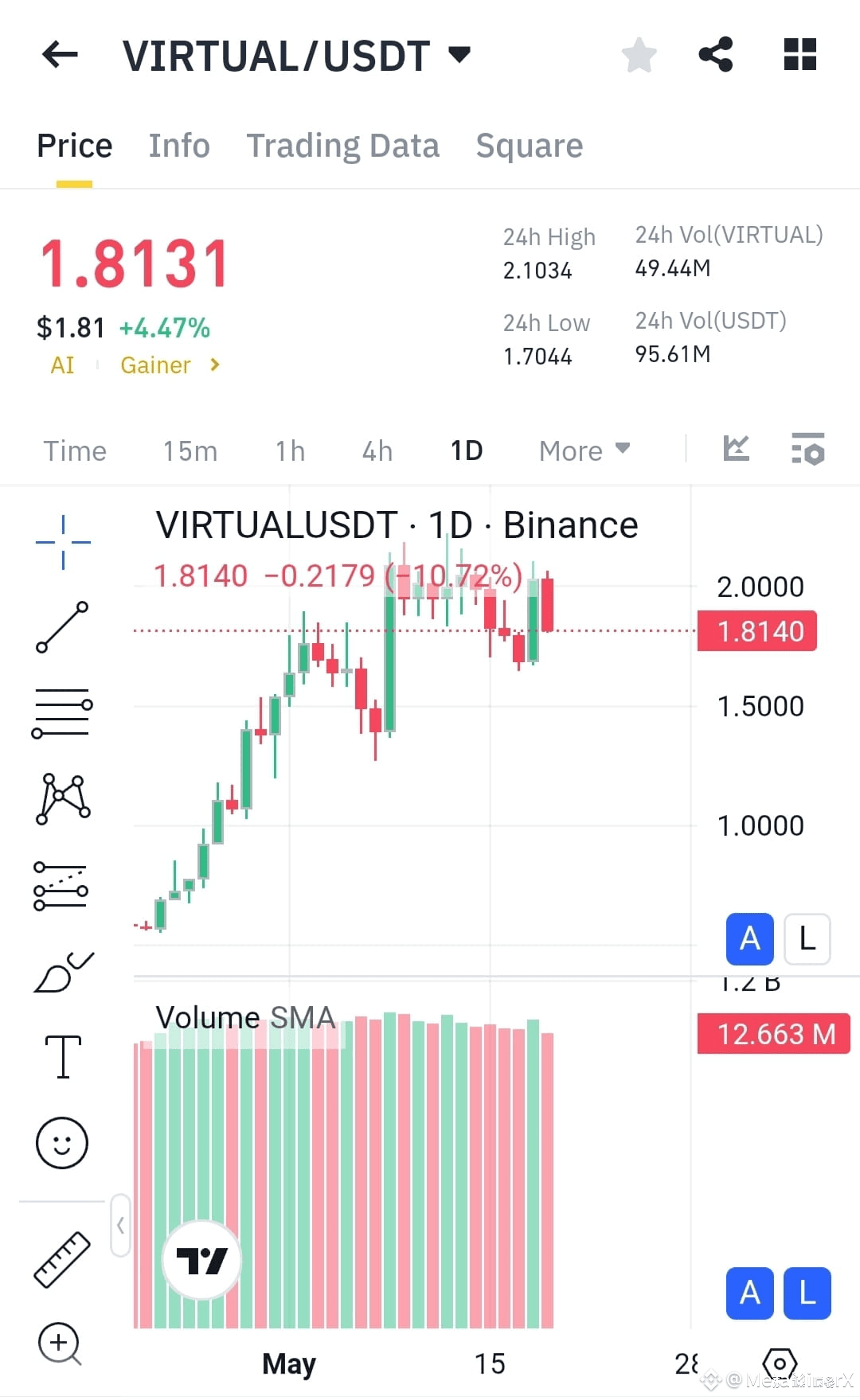Toggle the A auto-scale button
The height and width of the screenshot is (1400, 860).
tap(749, 939)
